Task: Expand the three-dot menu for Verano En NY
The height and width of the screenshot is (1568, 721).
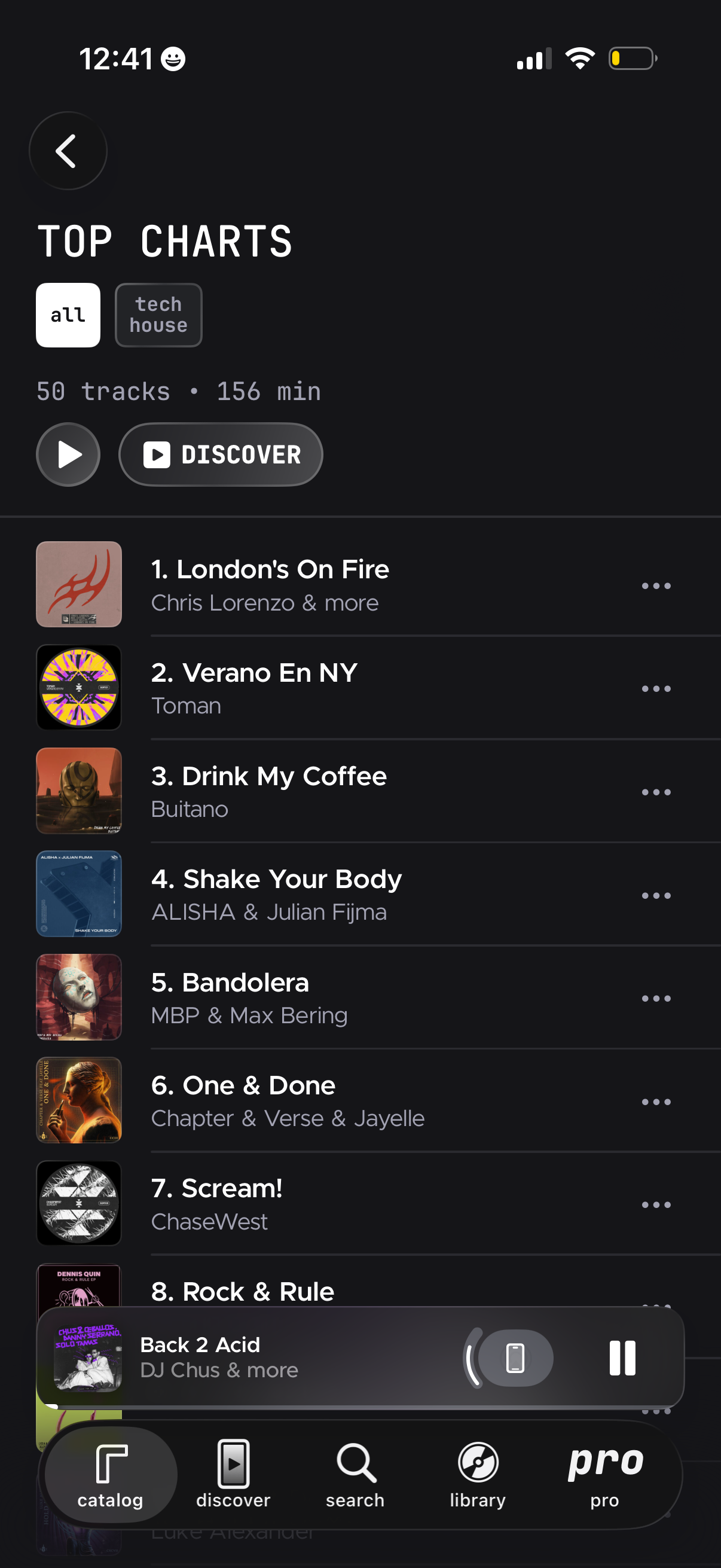Action: point(656,688)
